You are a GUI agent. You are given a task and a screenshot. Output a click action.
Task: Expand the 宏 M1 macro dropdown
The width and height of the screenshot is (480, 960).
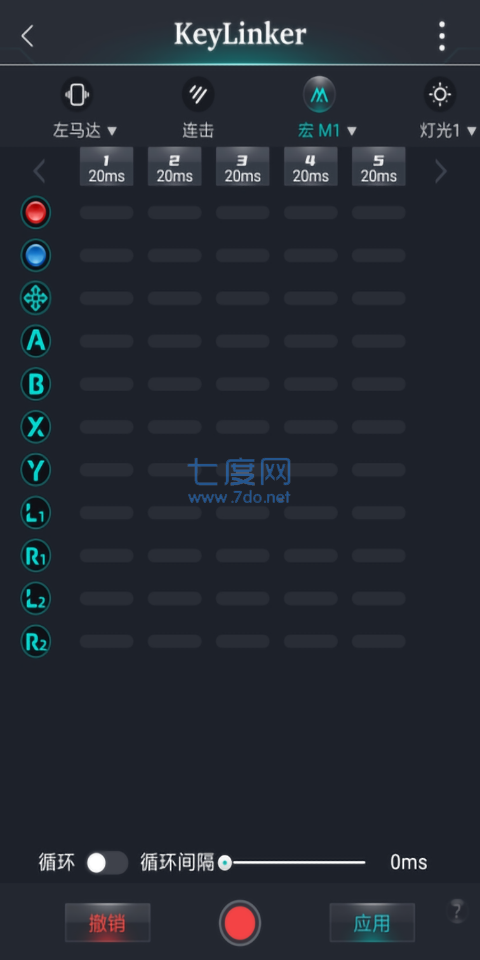pyautogui.click(x=326, y=130)
